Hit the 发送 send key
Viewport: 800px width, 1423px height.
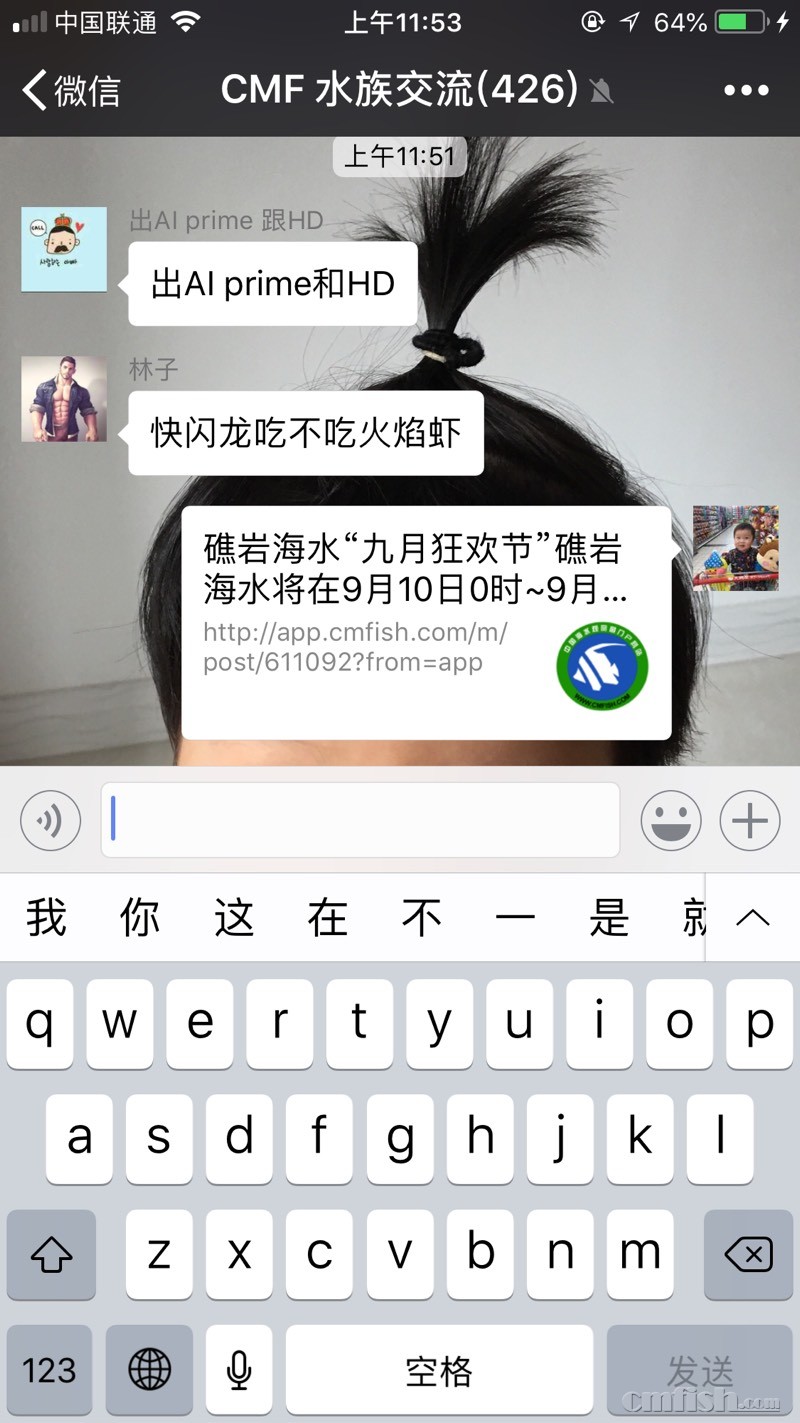[700, 1369]
